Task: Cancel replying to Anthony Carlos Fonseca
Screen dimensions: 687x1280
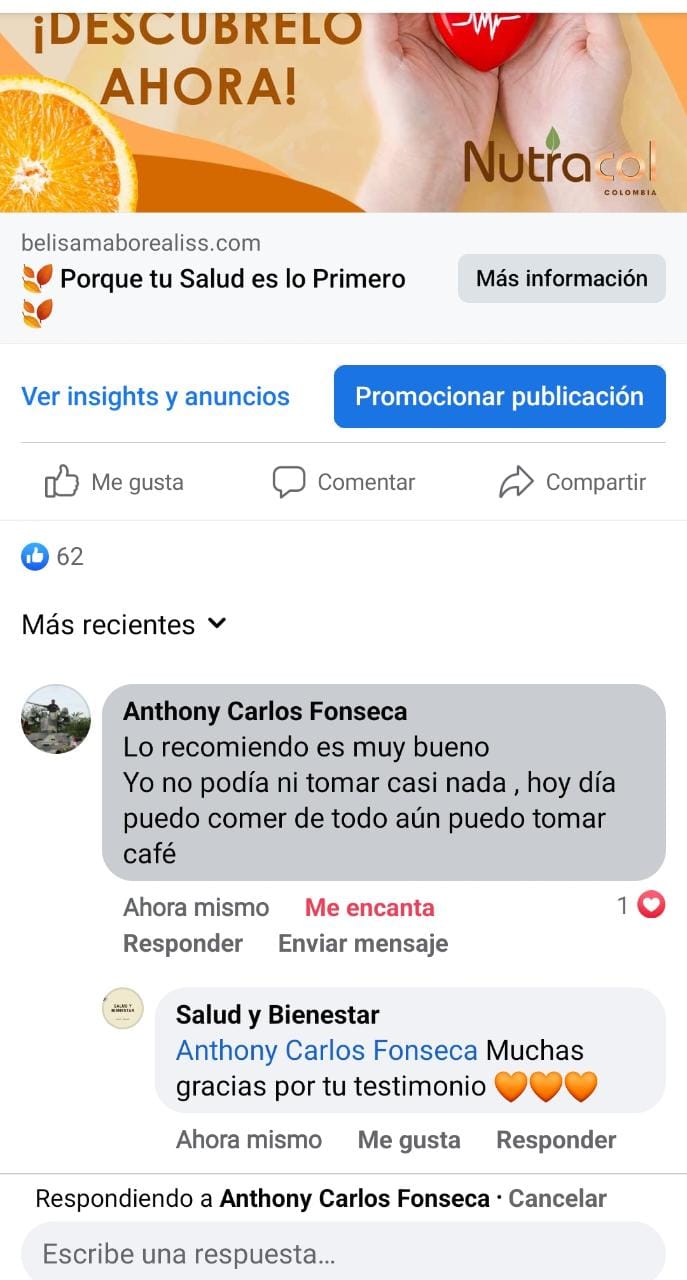Action: pos(557,1198)
